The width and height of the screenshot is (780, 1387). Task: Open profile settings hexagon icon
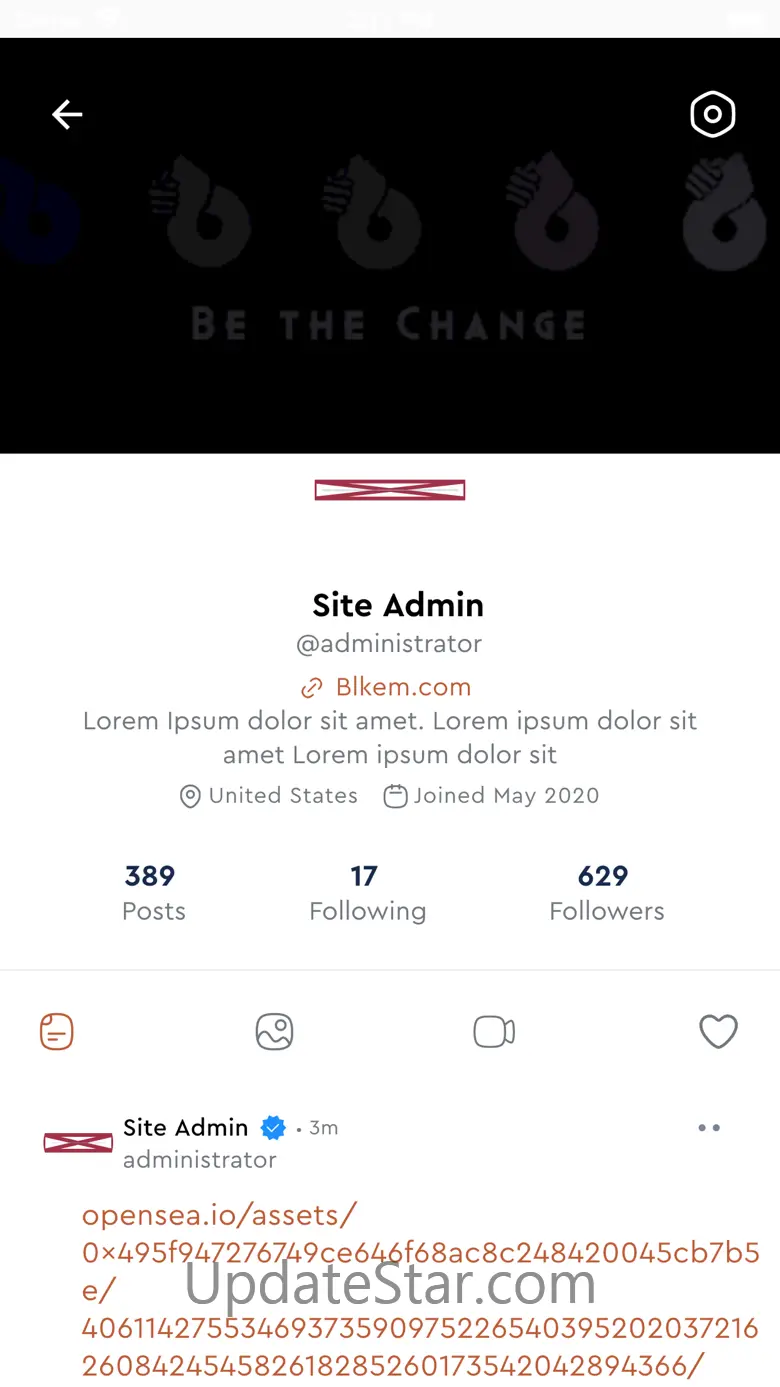[x=712, y=115]
